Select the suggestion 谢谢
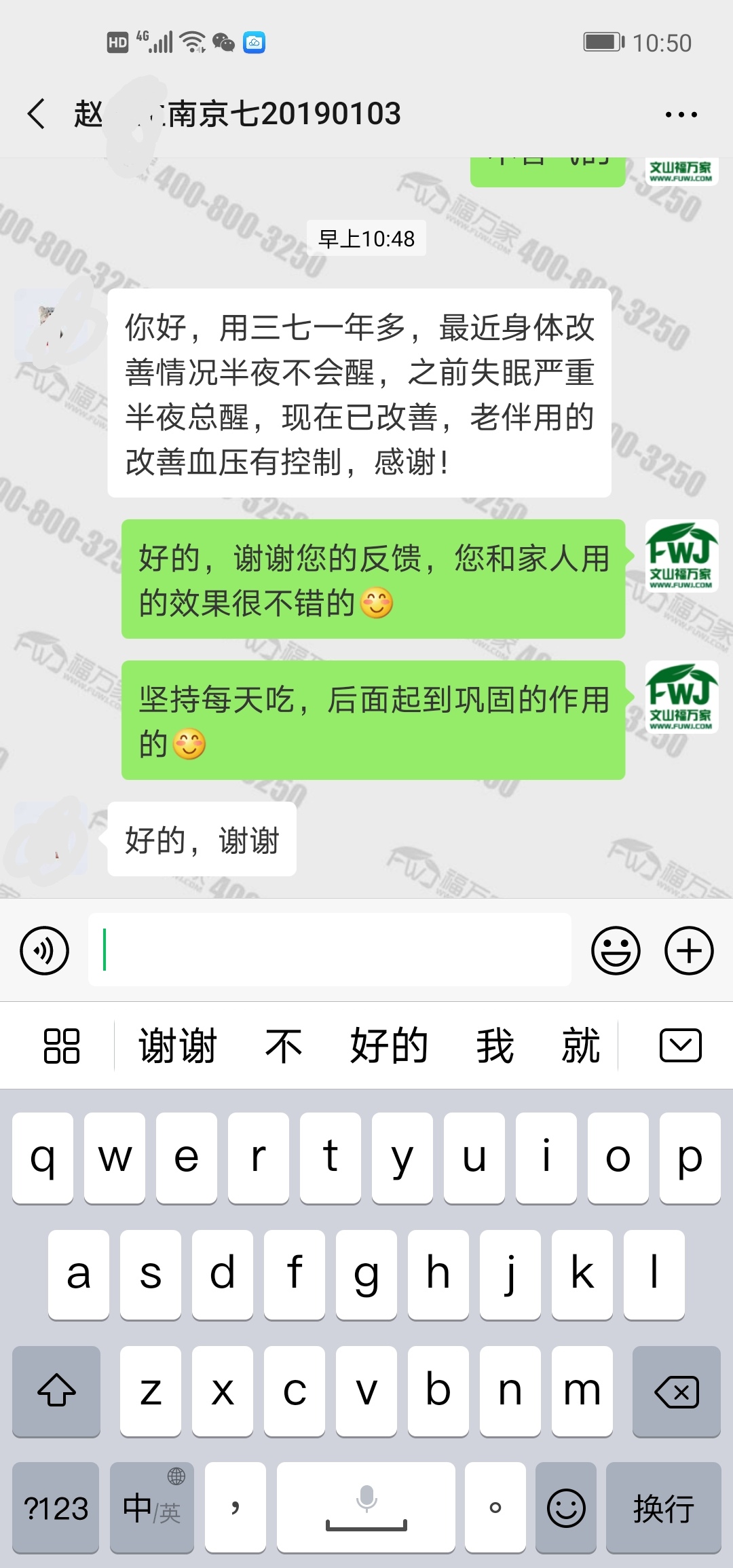This screenshot has height=1568, width=733. click(x=178, y=1045)
